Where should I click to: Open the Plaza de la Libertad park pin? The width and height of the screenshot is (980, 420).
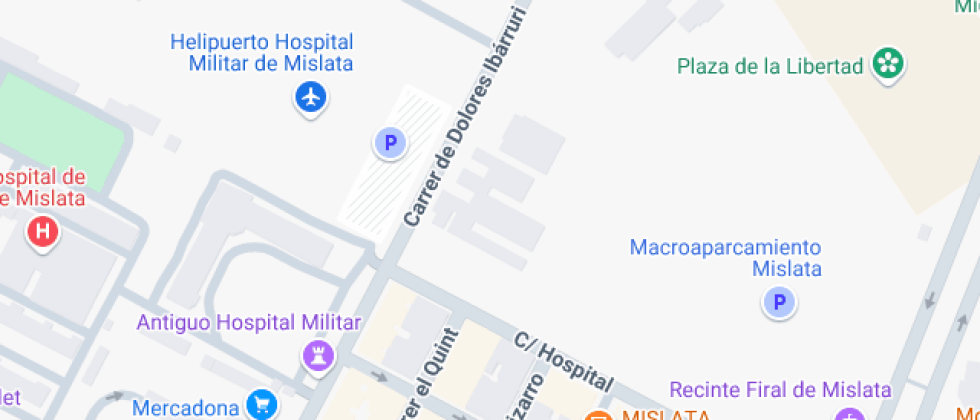click(x=887, y=65)
